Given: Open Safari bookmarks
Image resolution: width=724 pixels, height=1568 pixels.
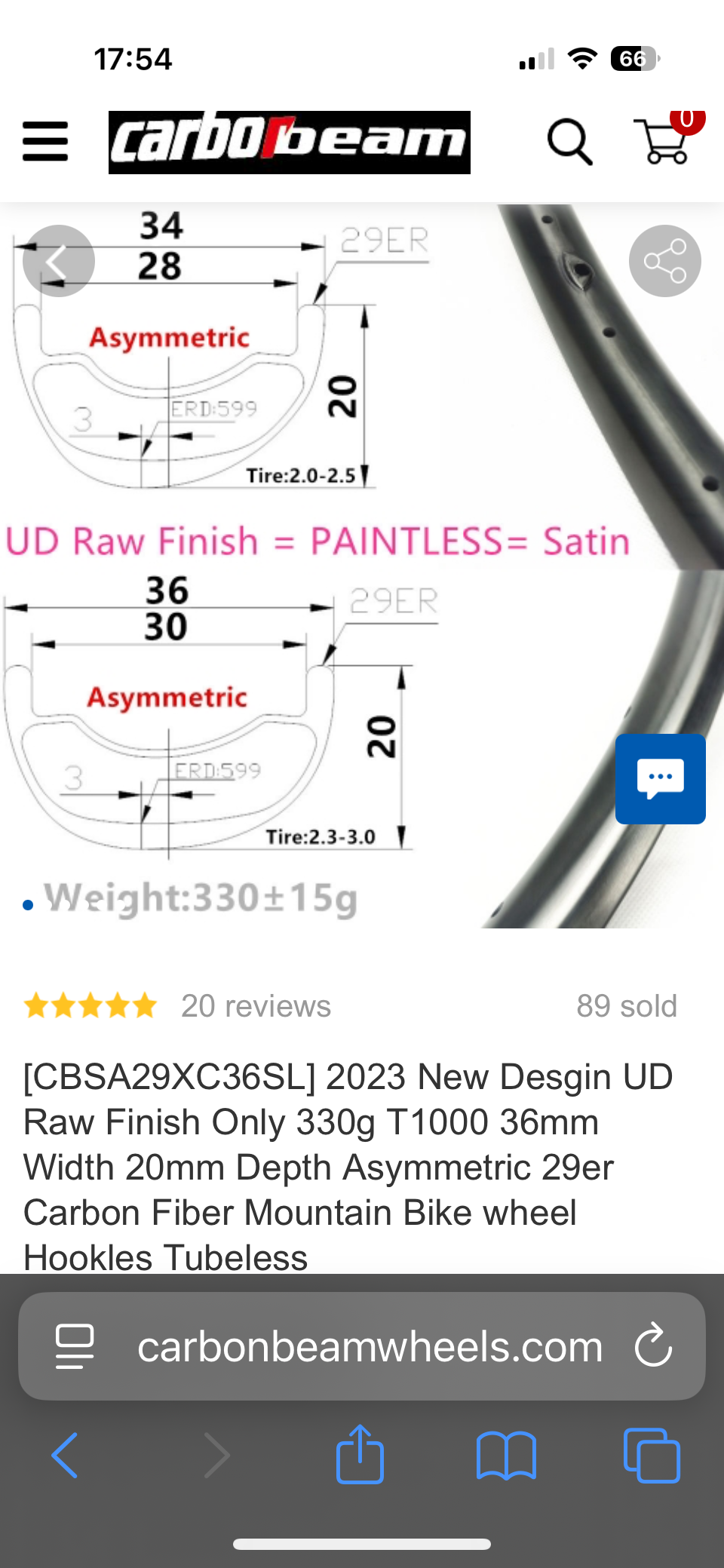Looking at the screenshot, I should pos(506,1456).
